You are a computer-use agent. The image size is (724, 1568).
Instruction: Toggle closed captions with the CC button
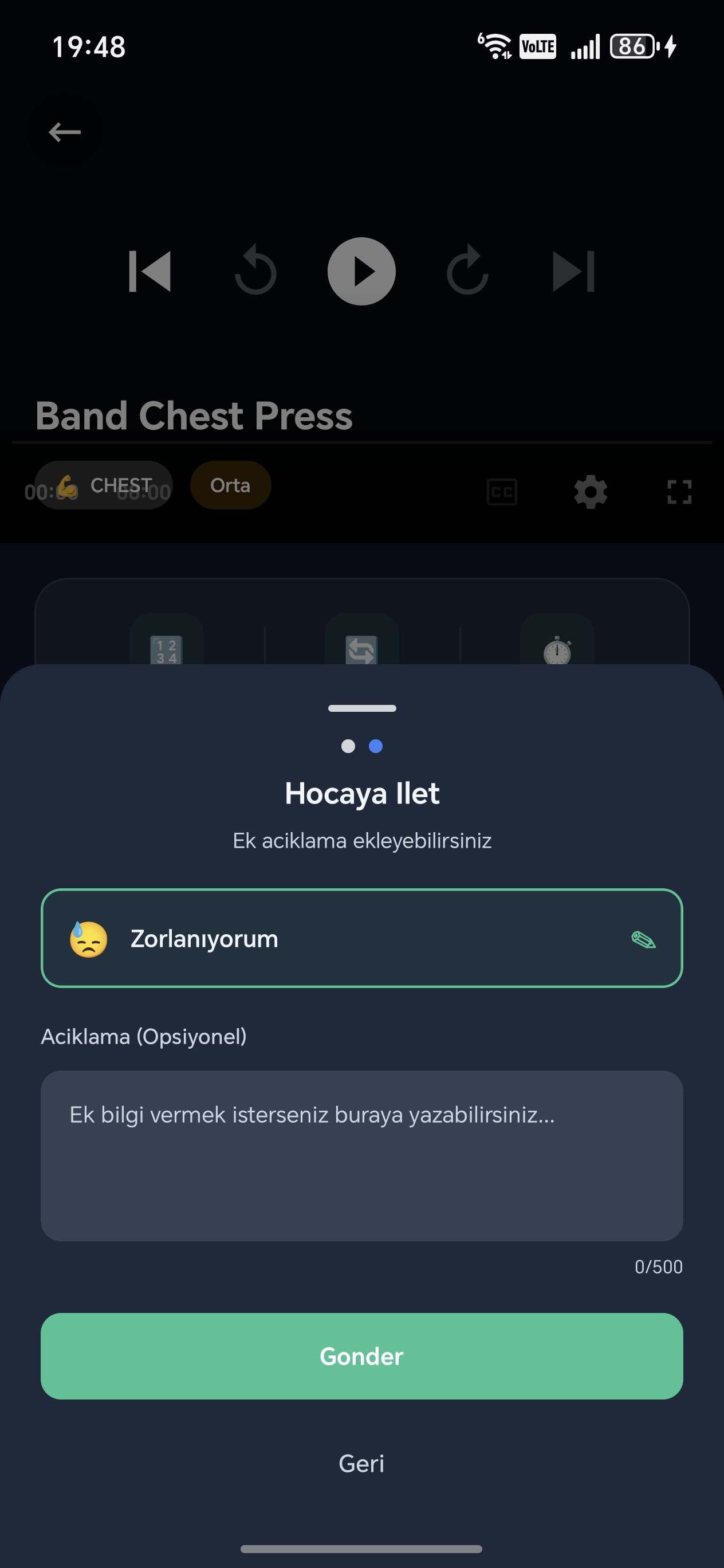coord(501,492)
